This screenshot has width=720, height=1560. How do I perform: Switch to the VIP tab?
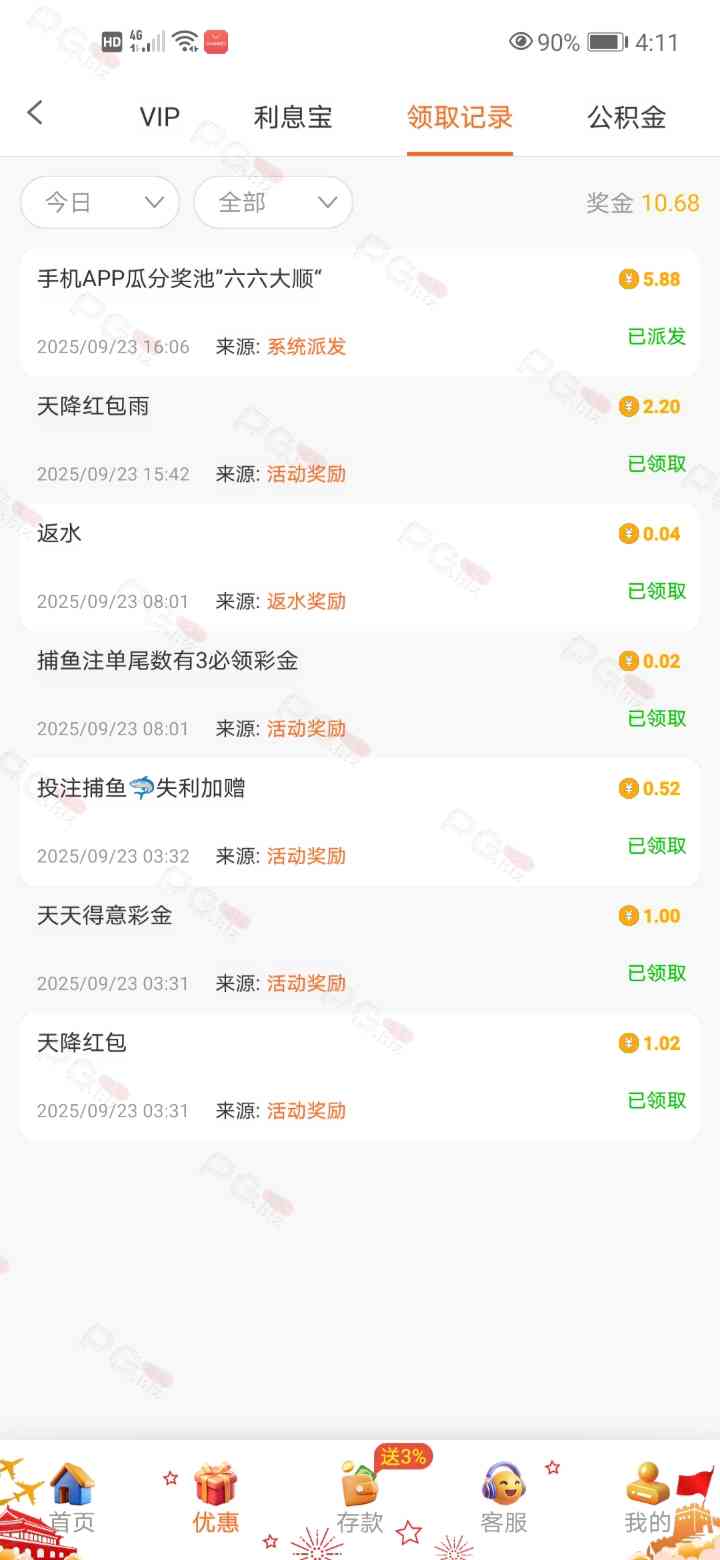159,118
